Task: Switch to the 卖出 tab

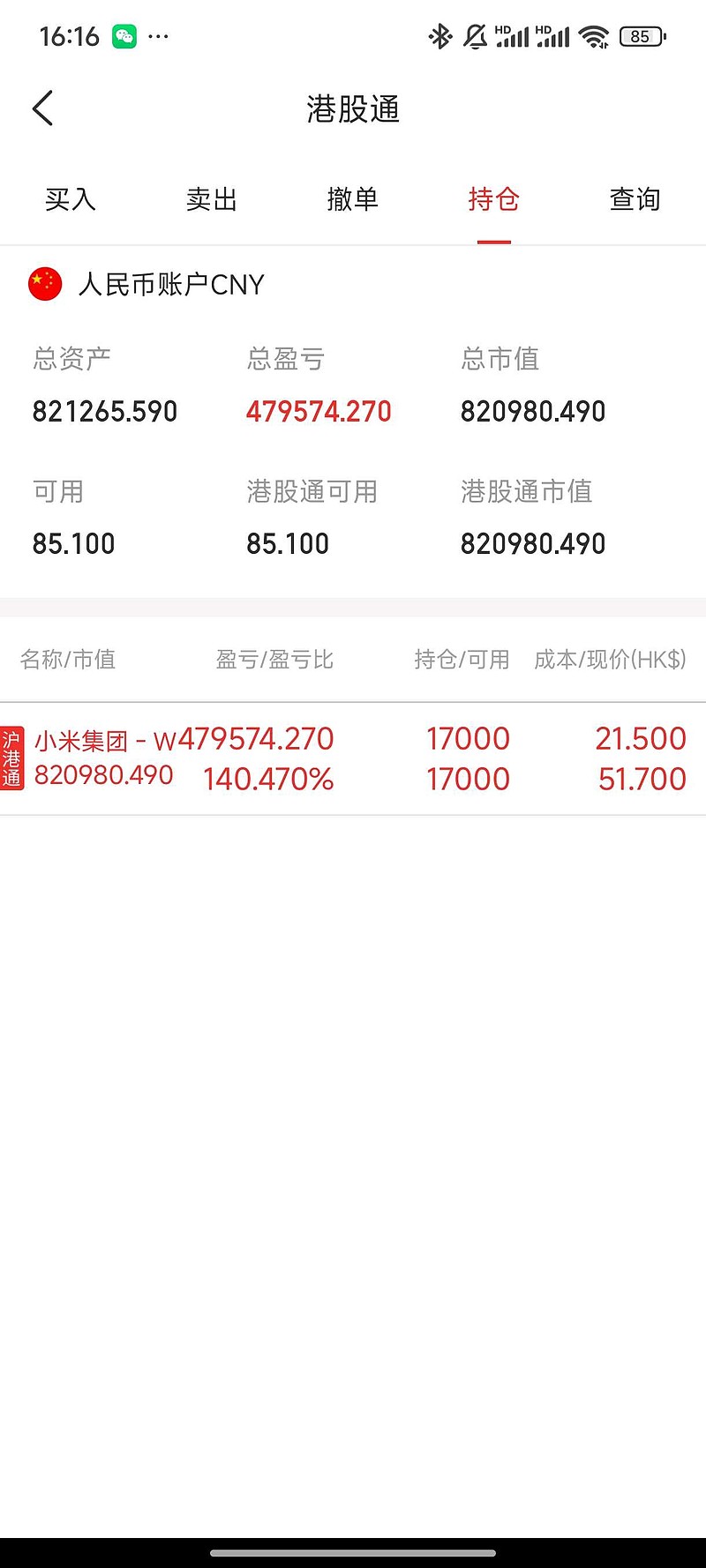Action: 211,200
